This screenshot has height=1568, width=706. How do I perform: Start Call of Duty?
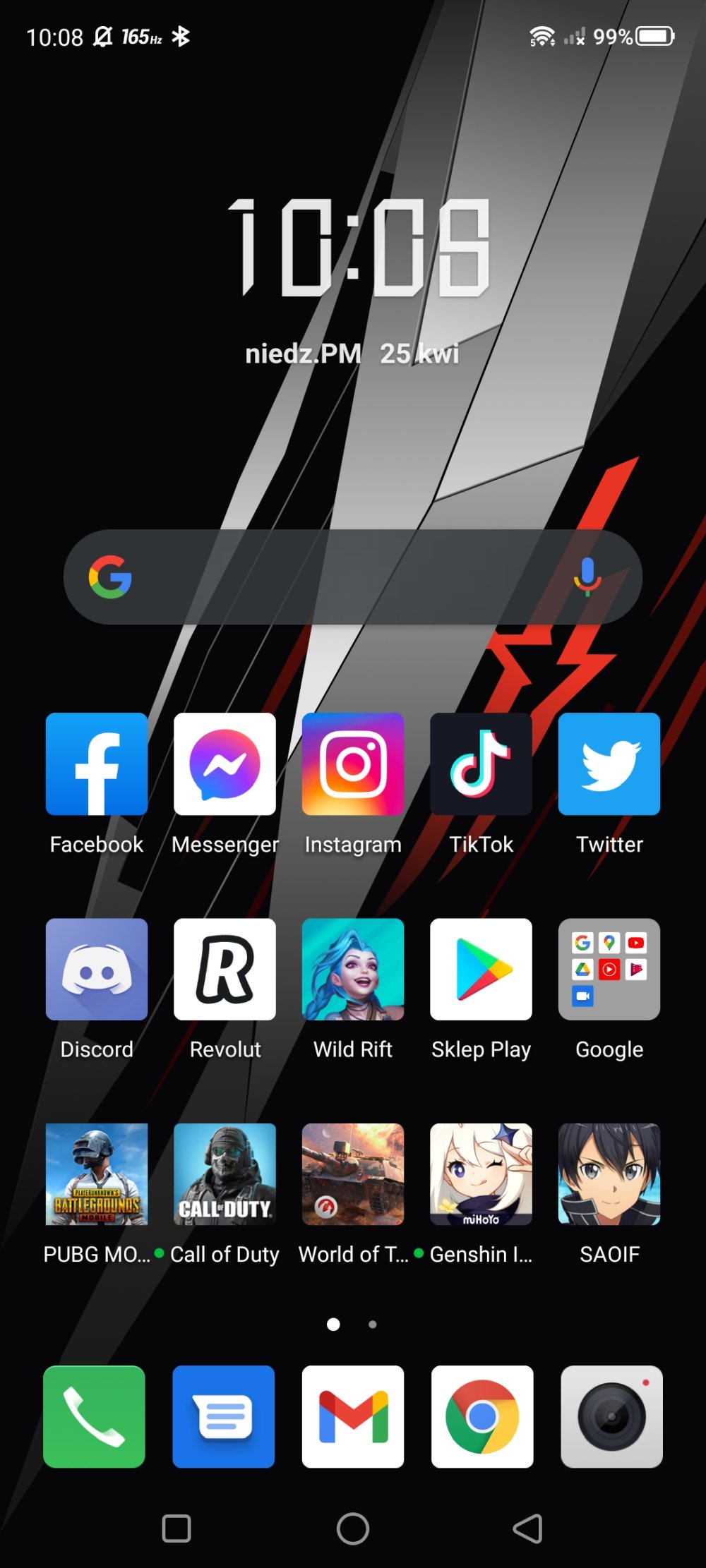pyautogui.click(x=225, y=1174)
